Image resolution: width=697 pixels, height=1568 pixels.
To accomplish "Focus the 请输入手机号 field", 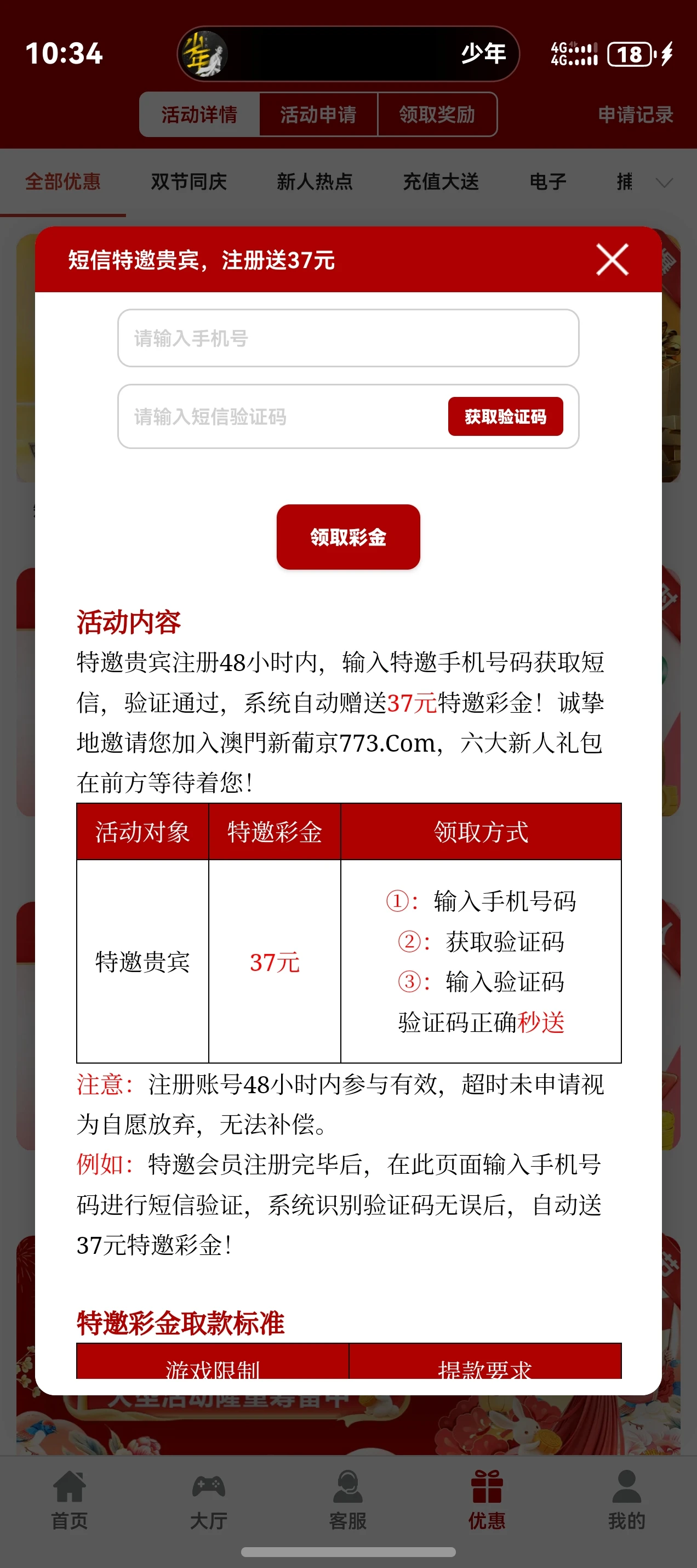I will click(348, 338).
